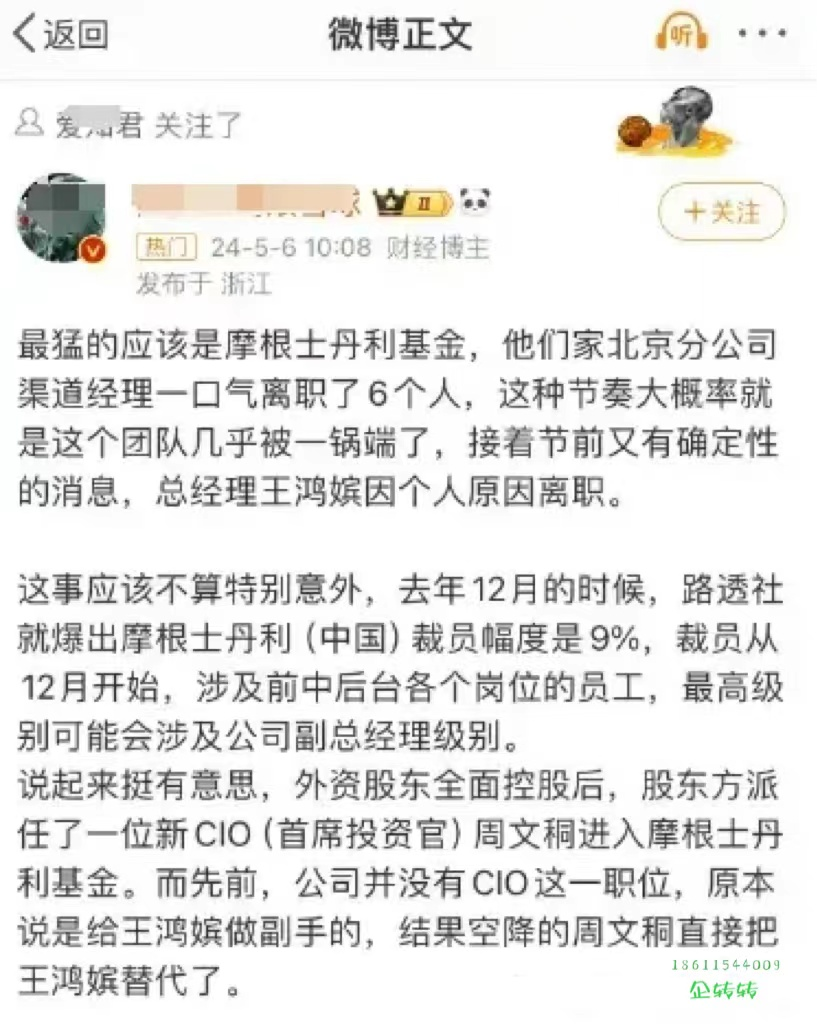Open the three-dot overflow menu
Screen dimensions: 817x1024
click(x=761, y=34)
